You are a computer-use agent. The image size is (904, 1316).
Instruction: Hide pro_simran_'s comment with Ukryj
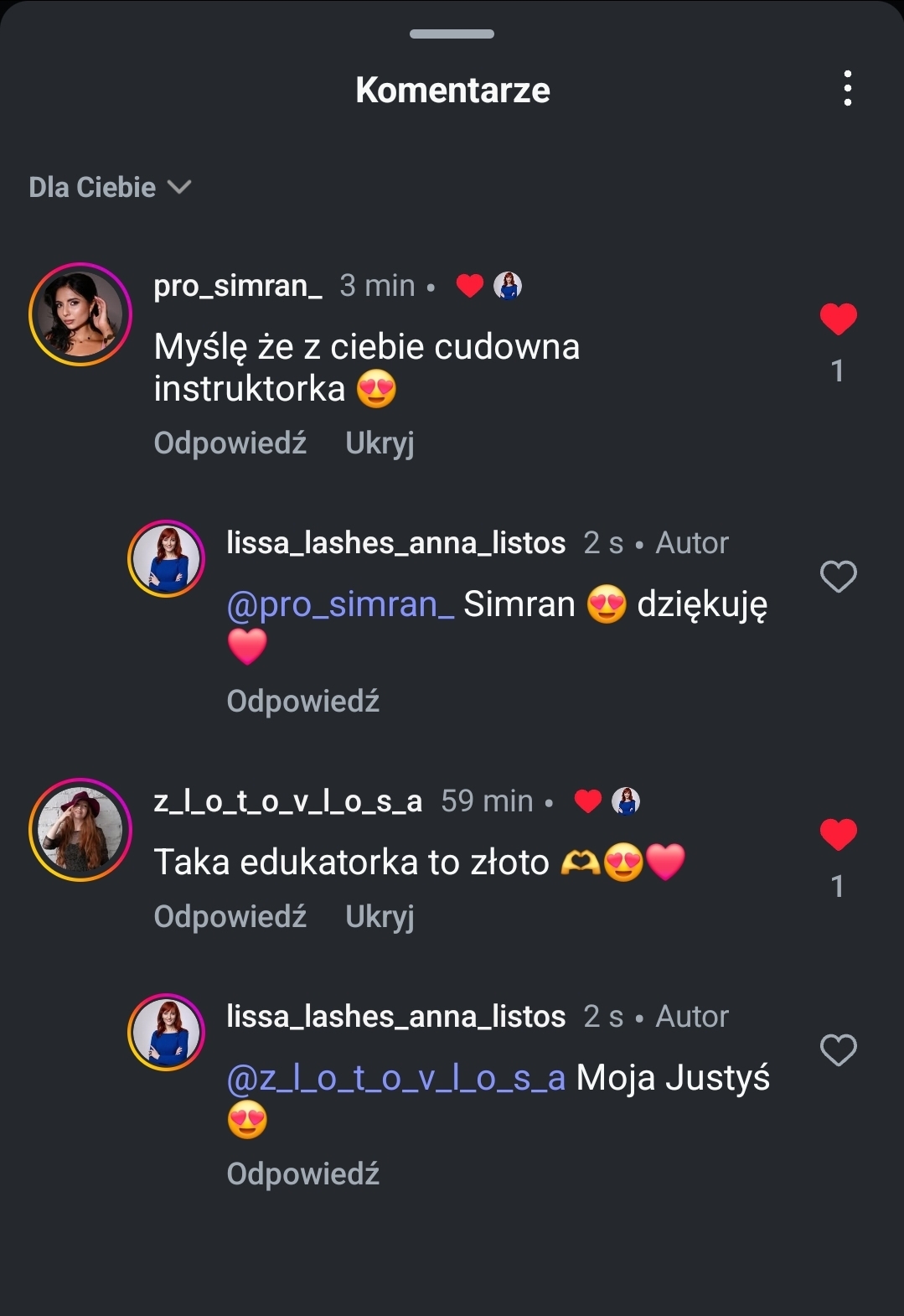pyautogui.click(x=380, y=443)
